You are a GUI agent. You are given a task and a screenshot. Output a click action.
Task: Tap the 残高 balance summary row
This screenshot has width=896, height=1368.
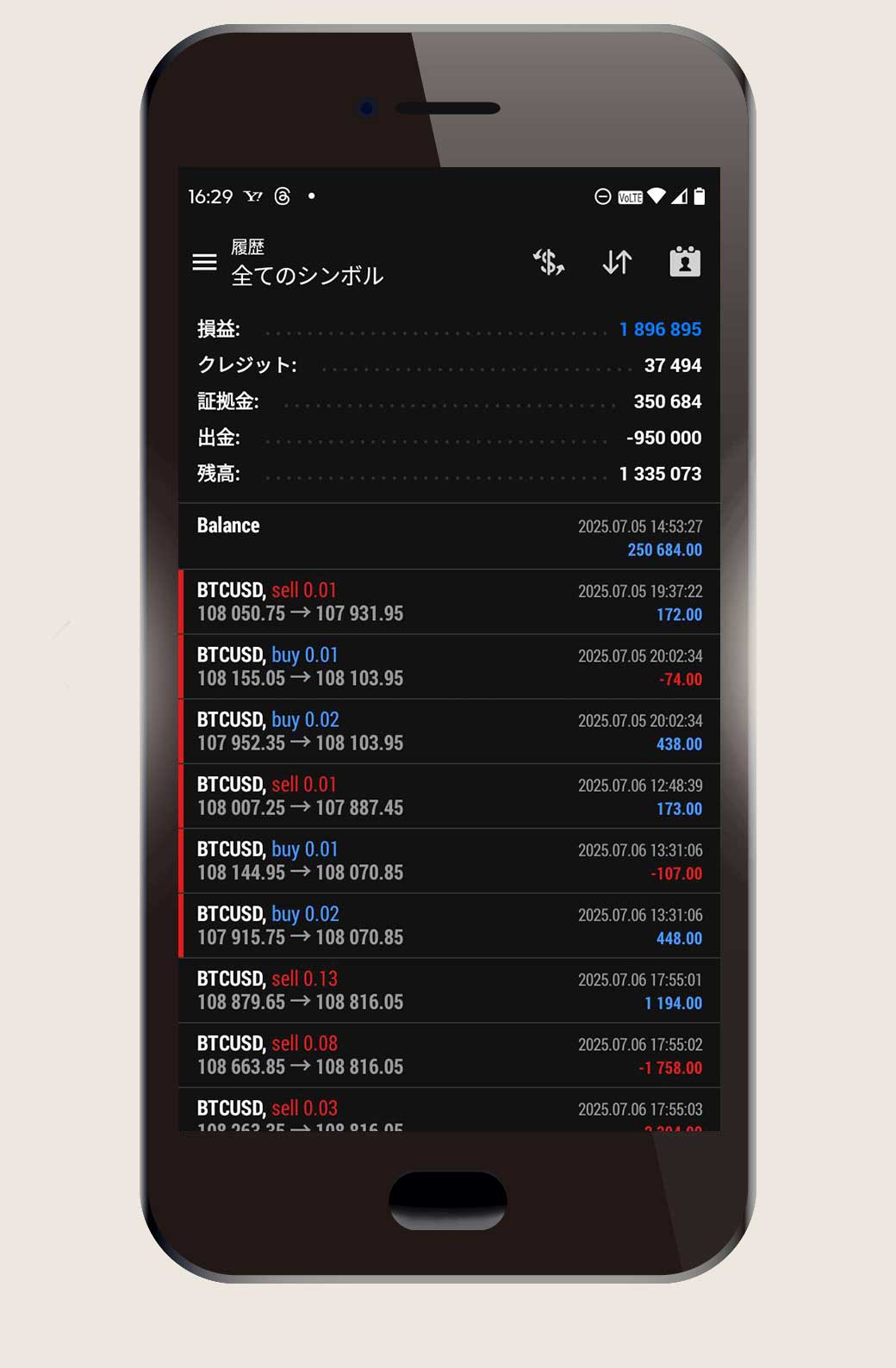(x=448, y=473)
